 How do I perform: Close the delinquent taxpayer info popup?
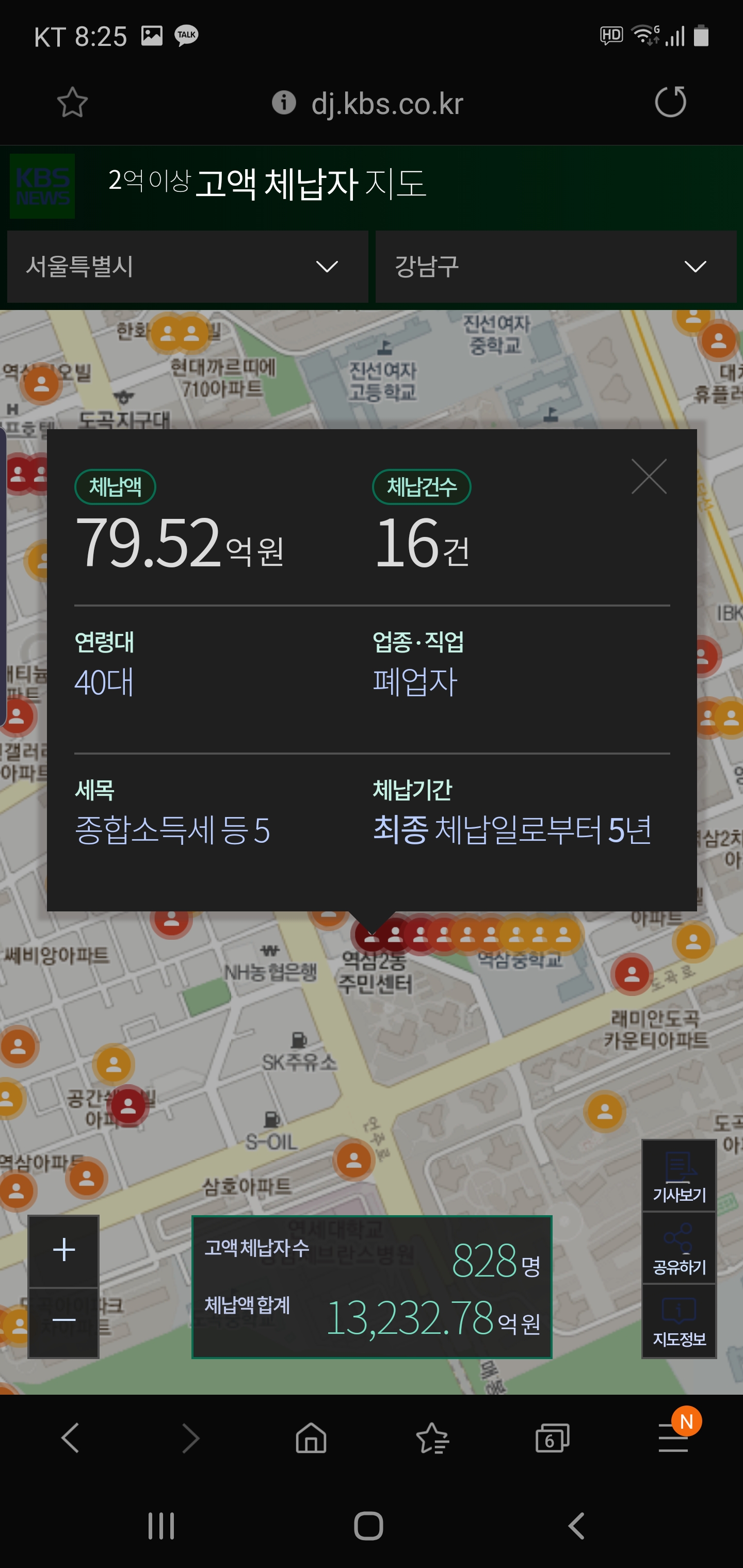pyautogui.click(x=649, y=476)
